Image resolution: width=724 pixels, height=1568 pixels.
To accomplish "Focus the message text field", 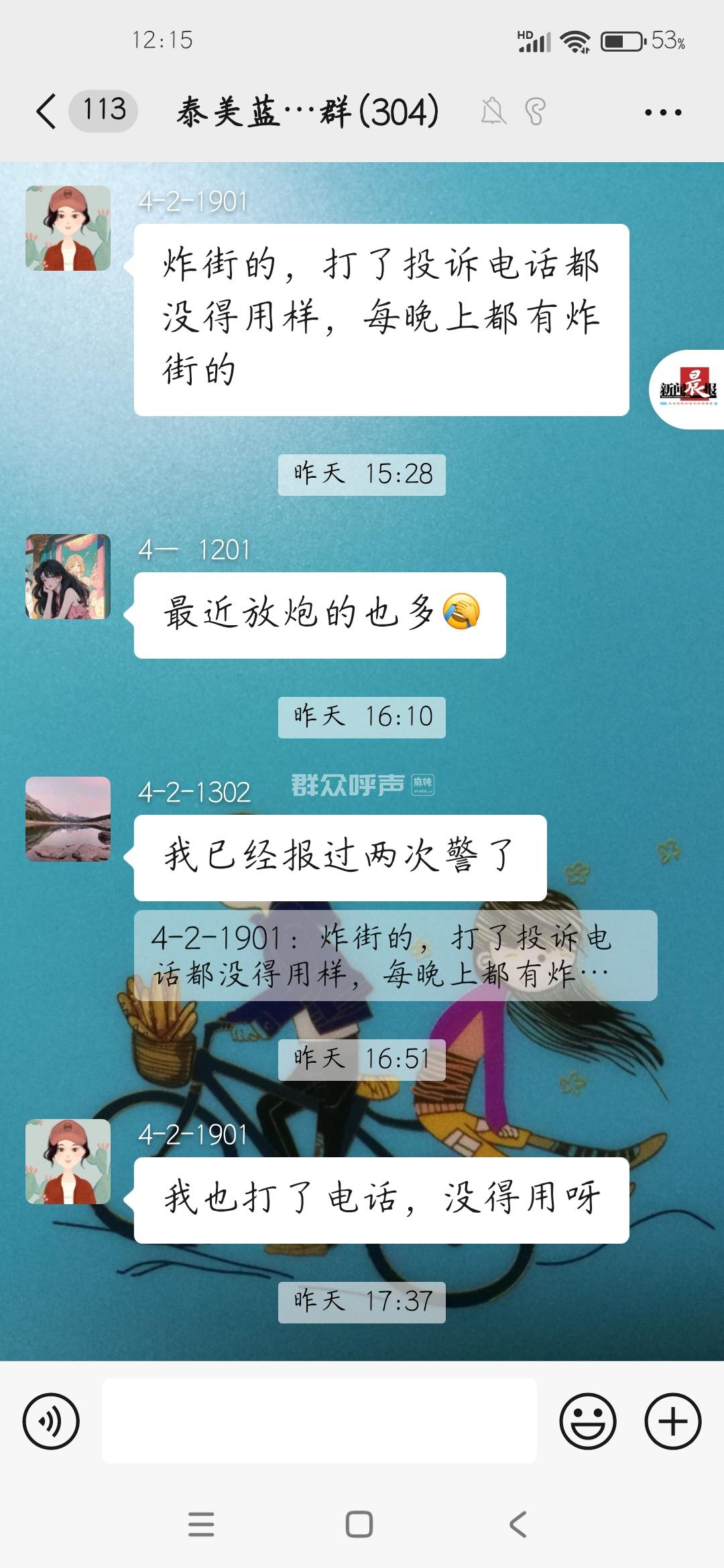I will coord(319,1421).
